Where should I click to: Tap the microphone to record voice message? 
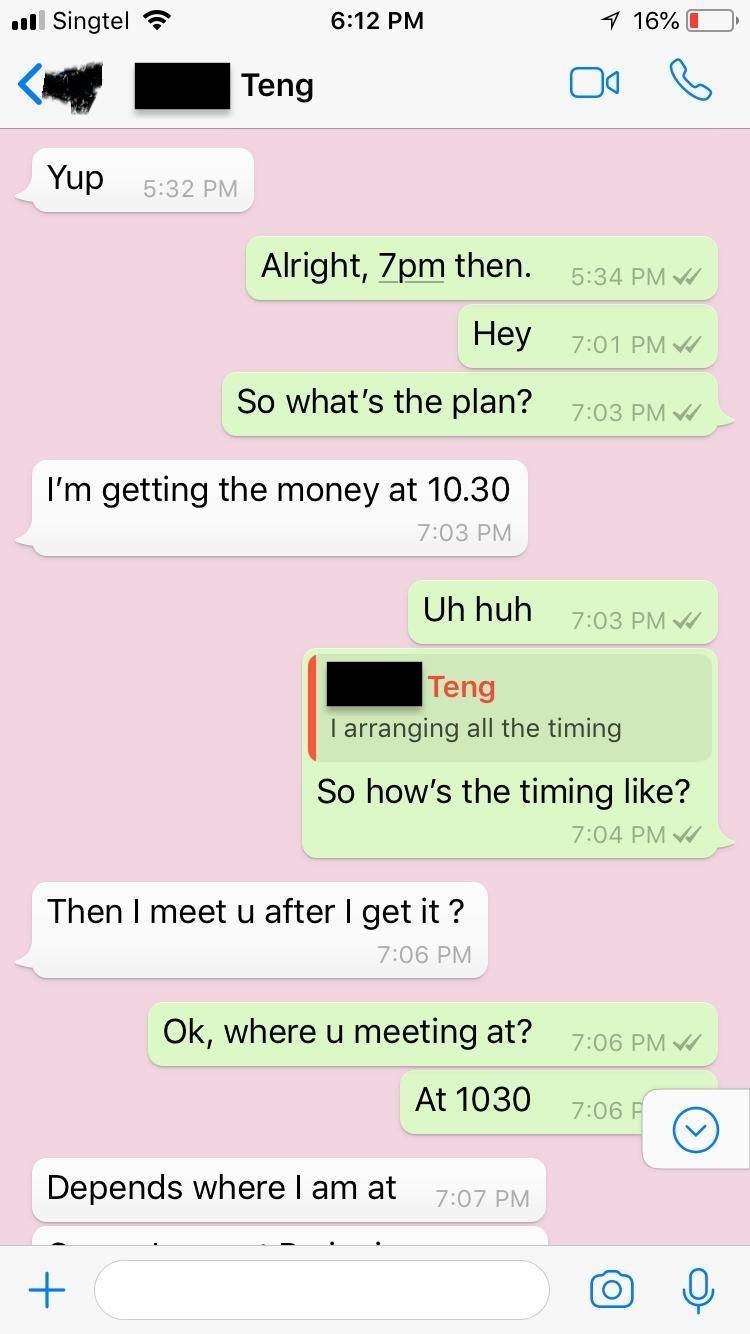(698, 1290)
